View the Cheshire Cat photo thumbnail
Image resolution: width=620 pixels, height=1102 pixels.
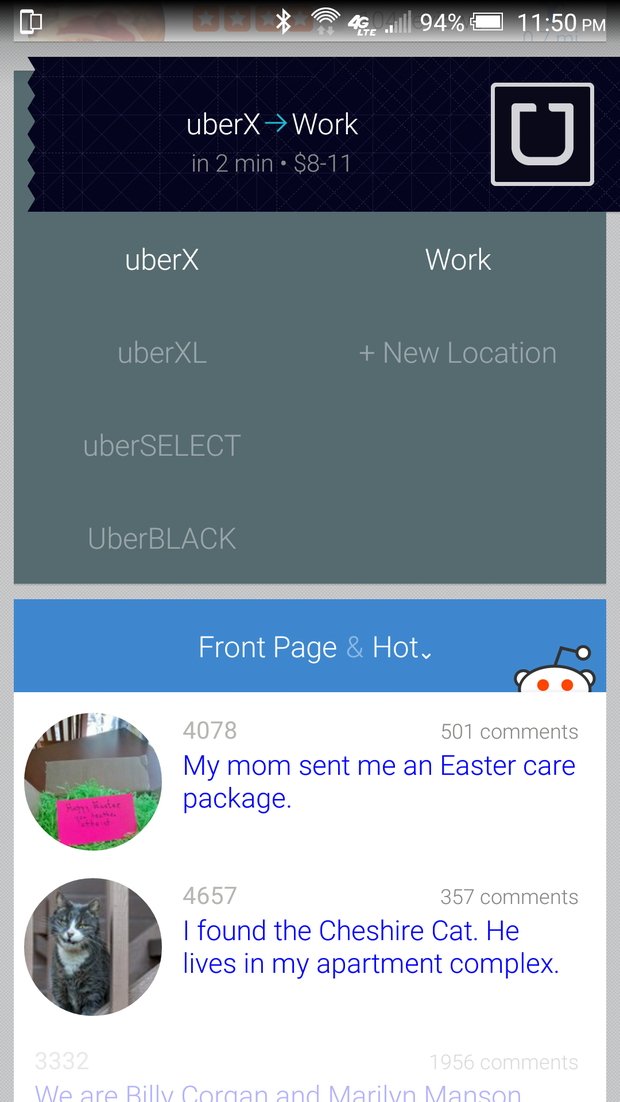tap(92, 947)
